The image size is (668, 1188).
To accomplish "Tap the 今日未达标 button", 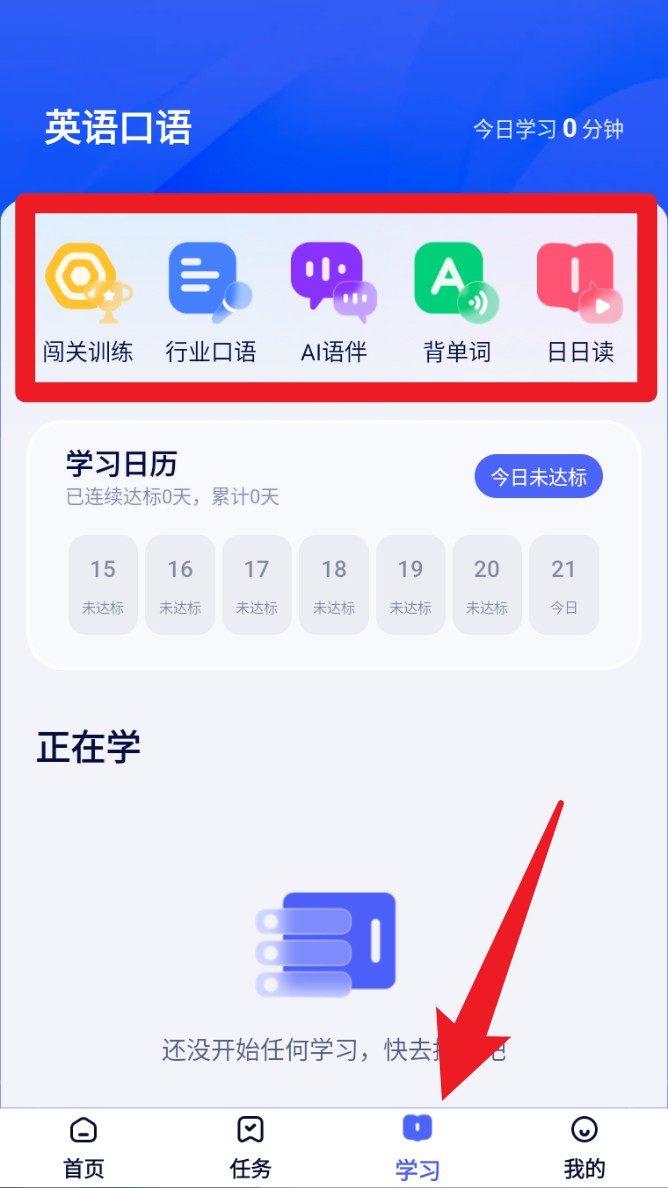I will click(x=538, y=477).
